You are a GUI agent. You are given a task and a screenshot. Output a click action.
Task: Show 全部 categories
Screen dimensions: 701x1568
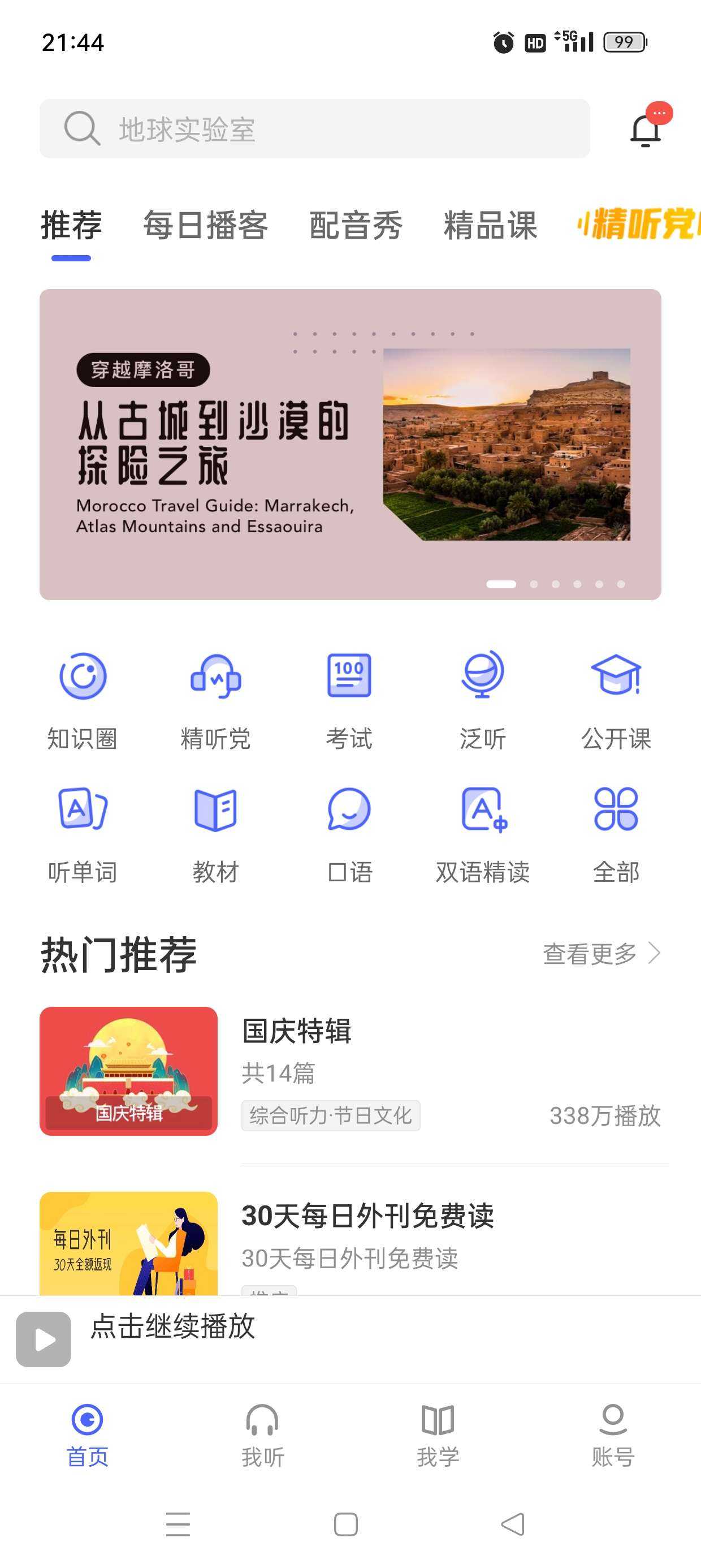[616, 834]
